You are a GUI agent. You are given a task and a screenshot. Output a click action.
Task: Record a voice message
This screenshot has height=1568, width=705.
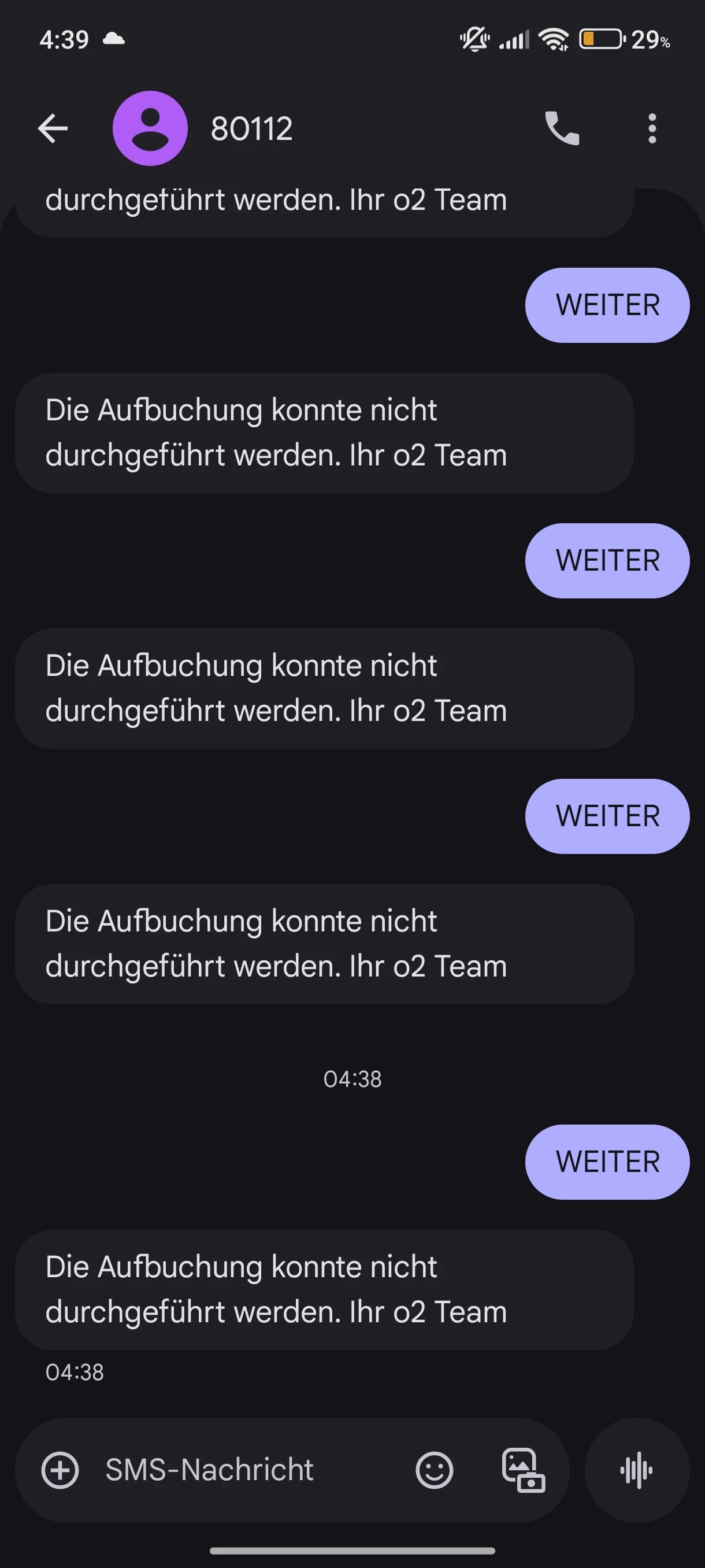click(x=636, y=1470)
